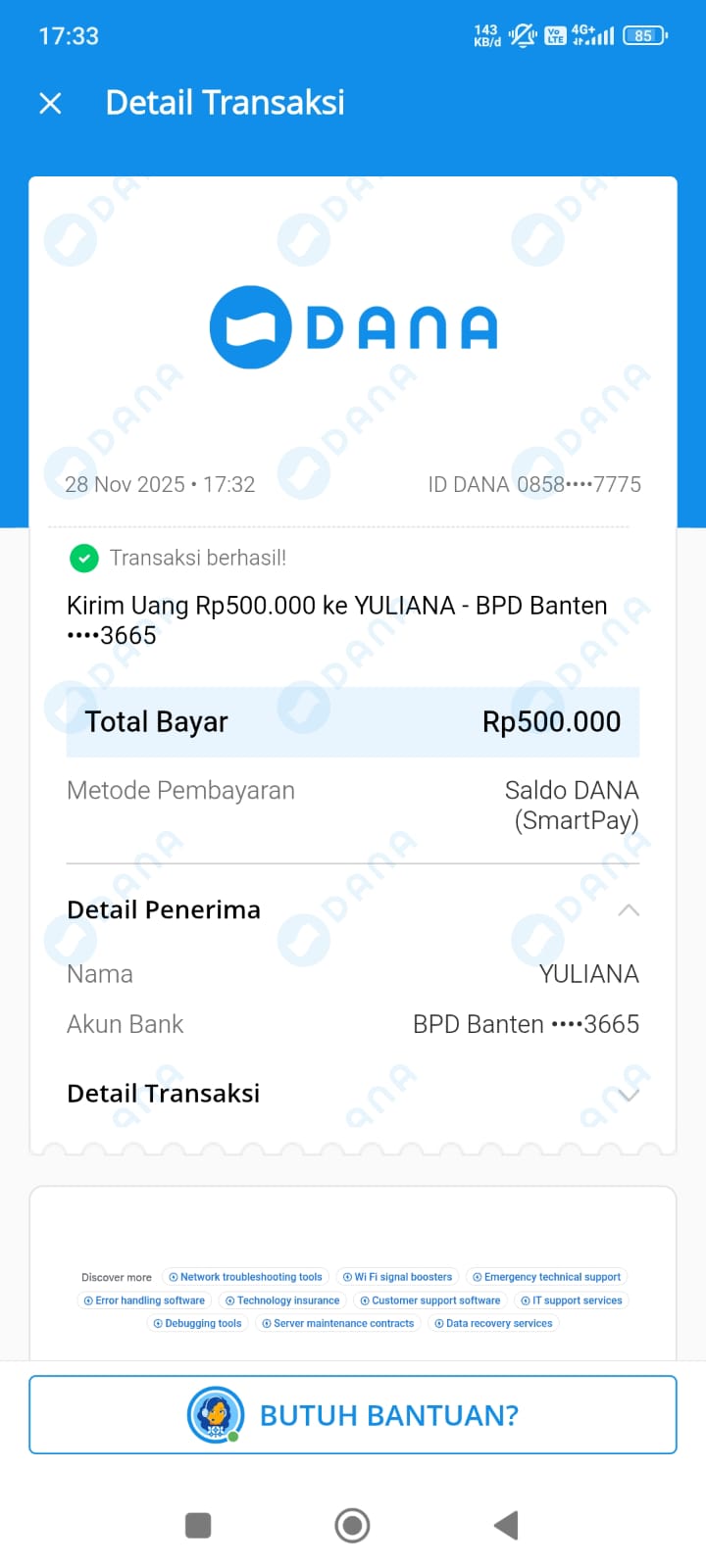Open Error handling software link

click(x=144, y=1300)
